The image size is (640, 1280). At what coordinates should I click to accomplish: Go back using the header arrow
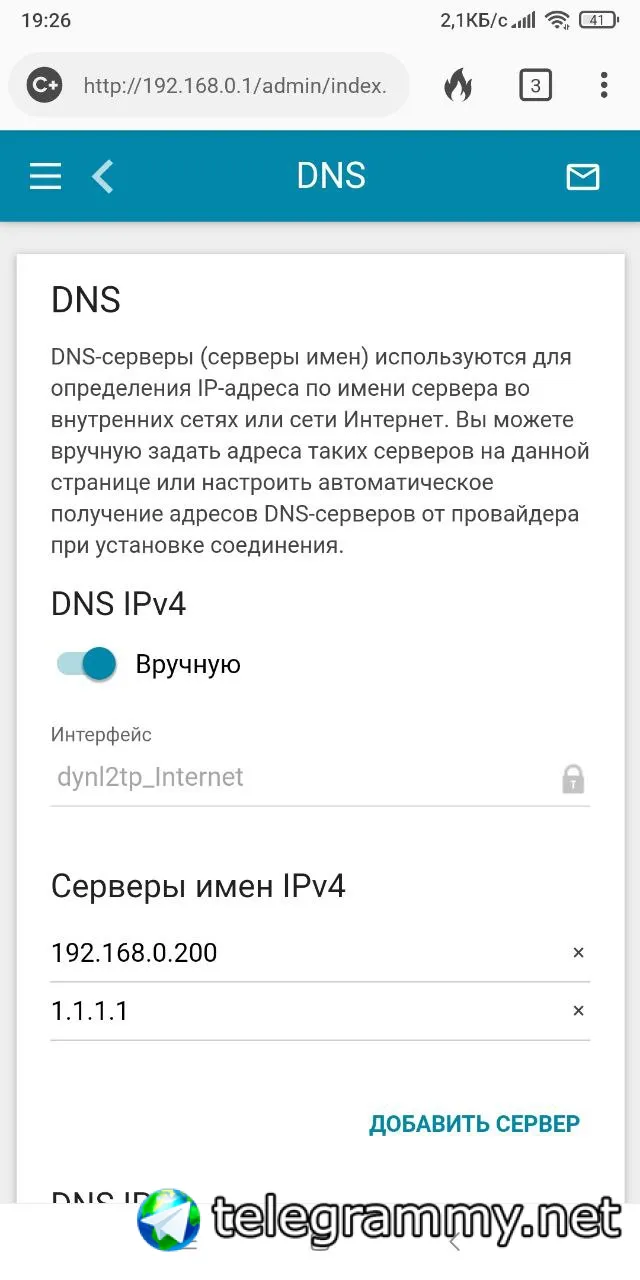(102, 176)
